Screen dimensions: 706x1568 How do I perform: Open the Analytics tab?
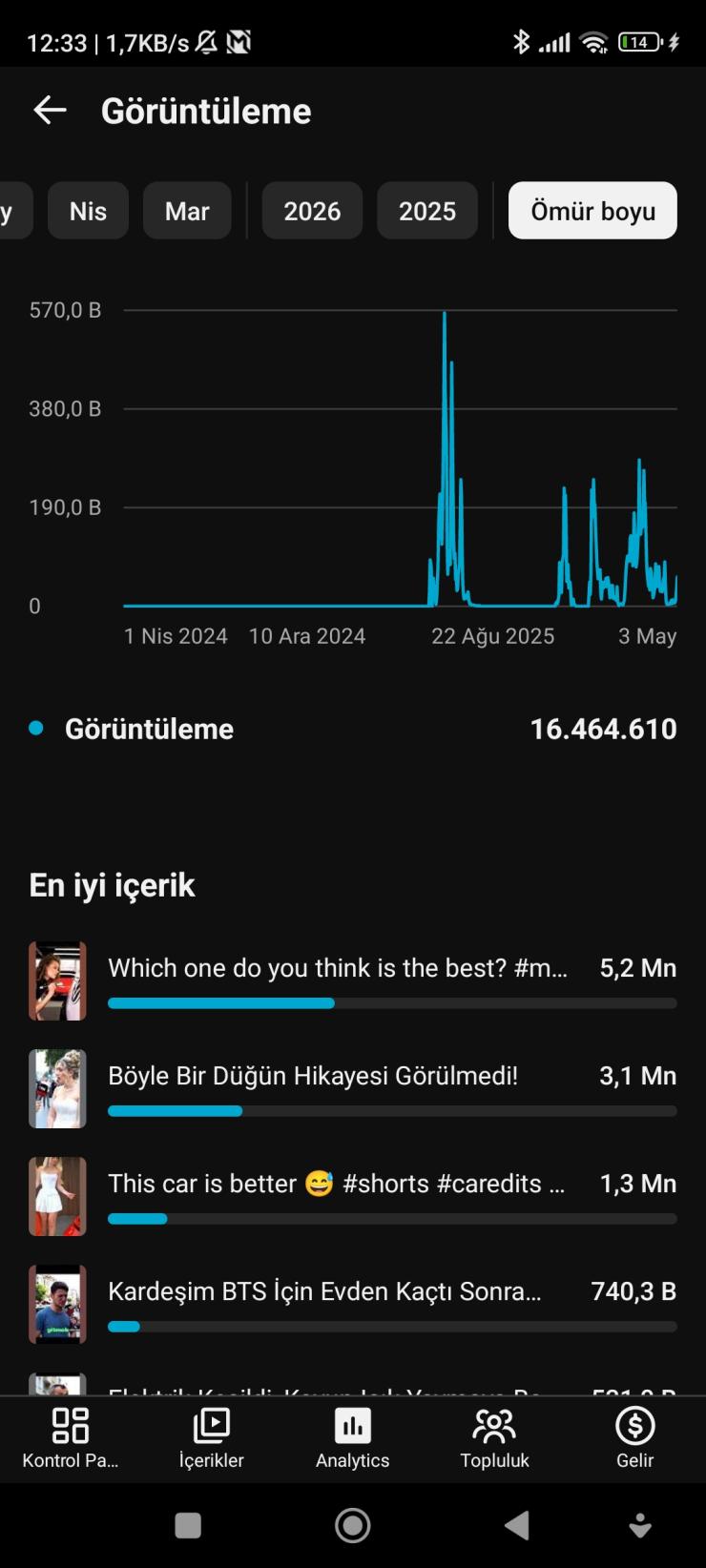tap(353, 1438)
